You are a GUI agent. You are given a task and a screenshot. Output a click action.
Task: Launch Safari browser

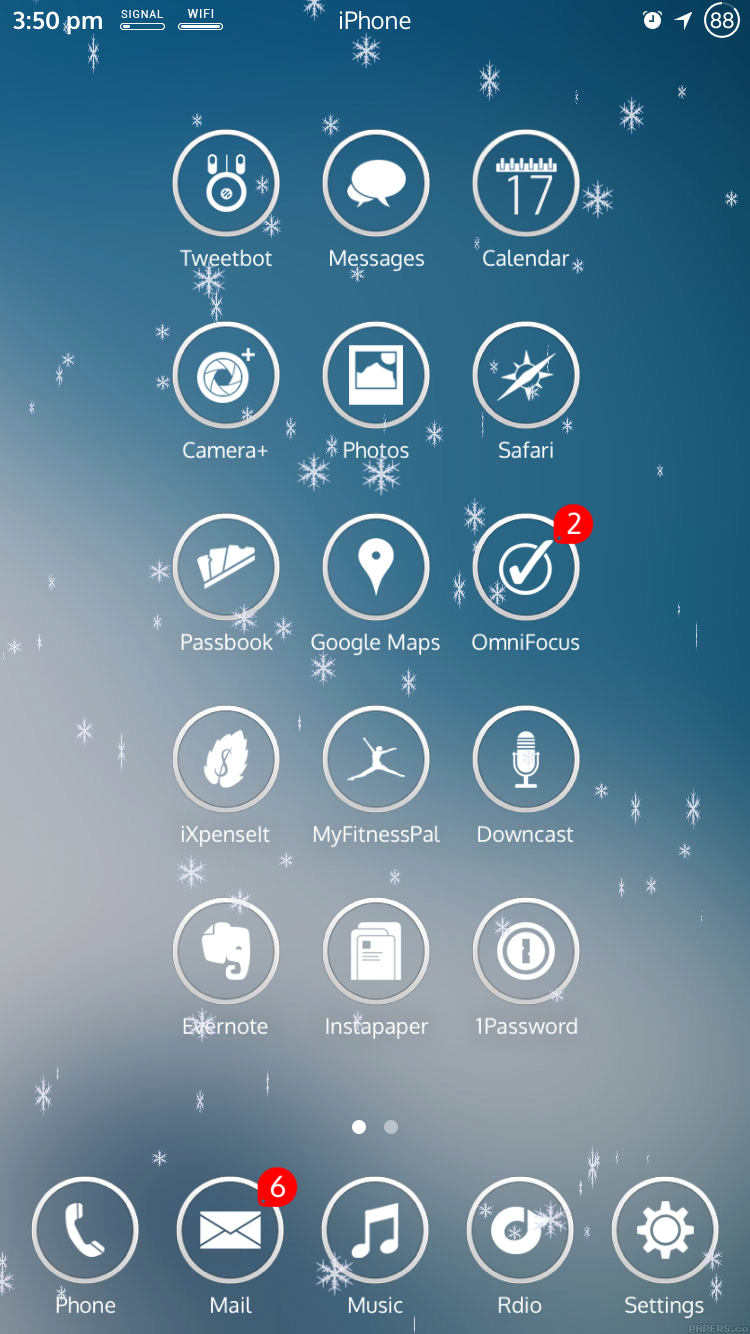tap(526, 376)
